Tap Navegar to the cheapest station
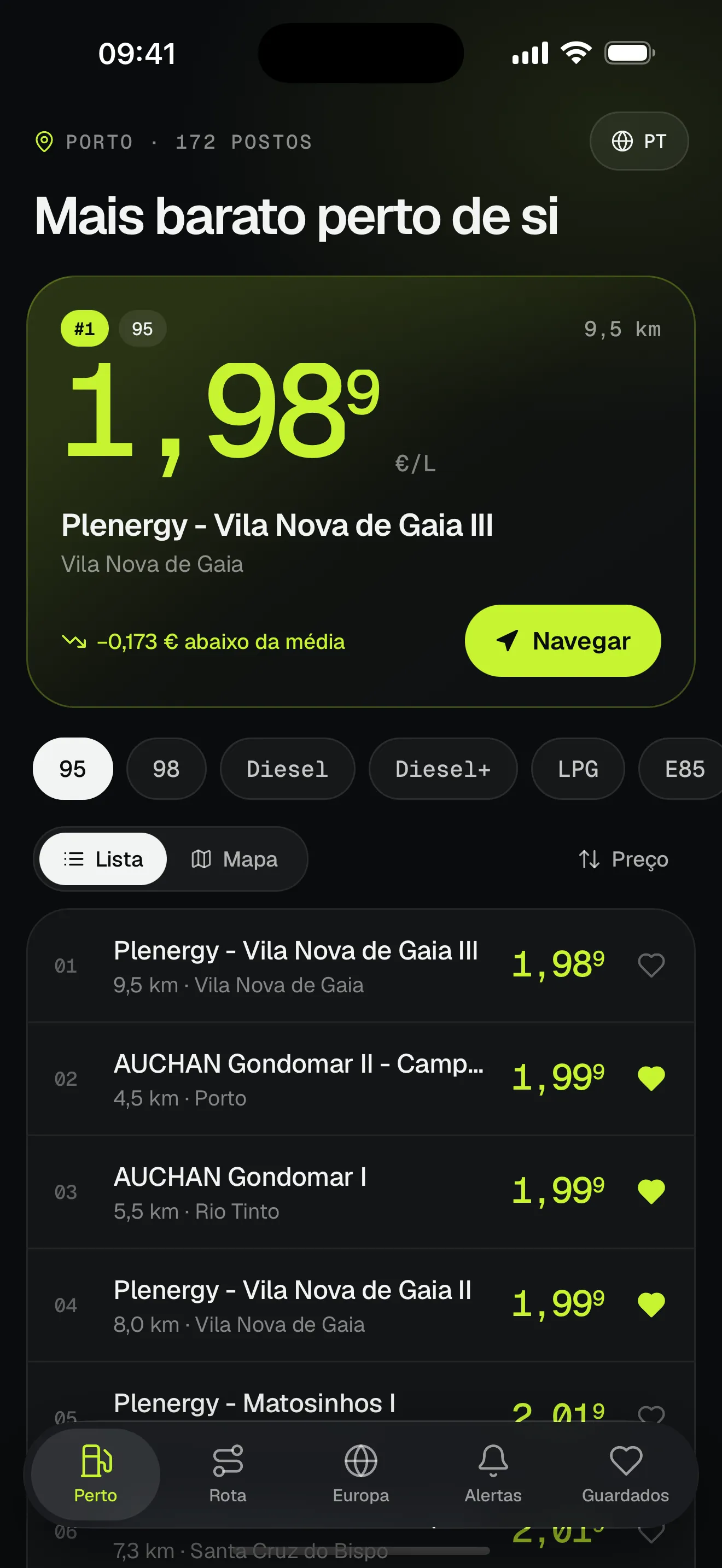This screenshot has width=722, height=1568. click(x=562, y=640)
